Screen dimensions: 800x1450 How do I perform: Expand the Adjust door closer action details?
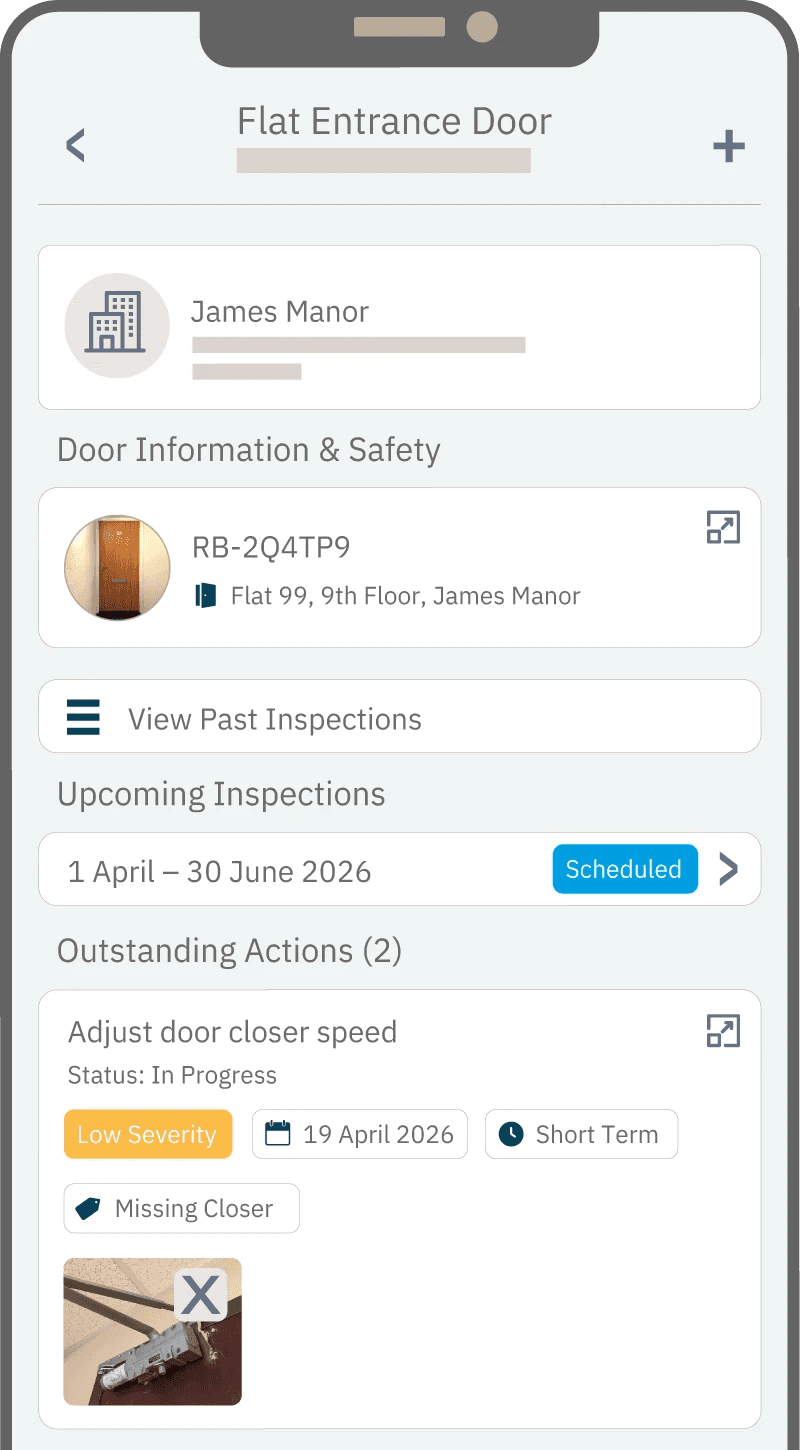724,1031
